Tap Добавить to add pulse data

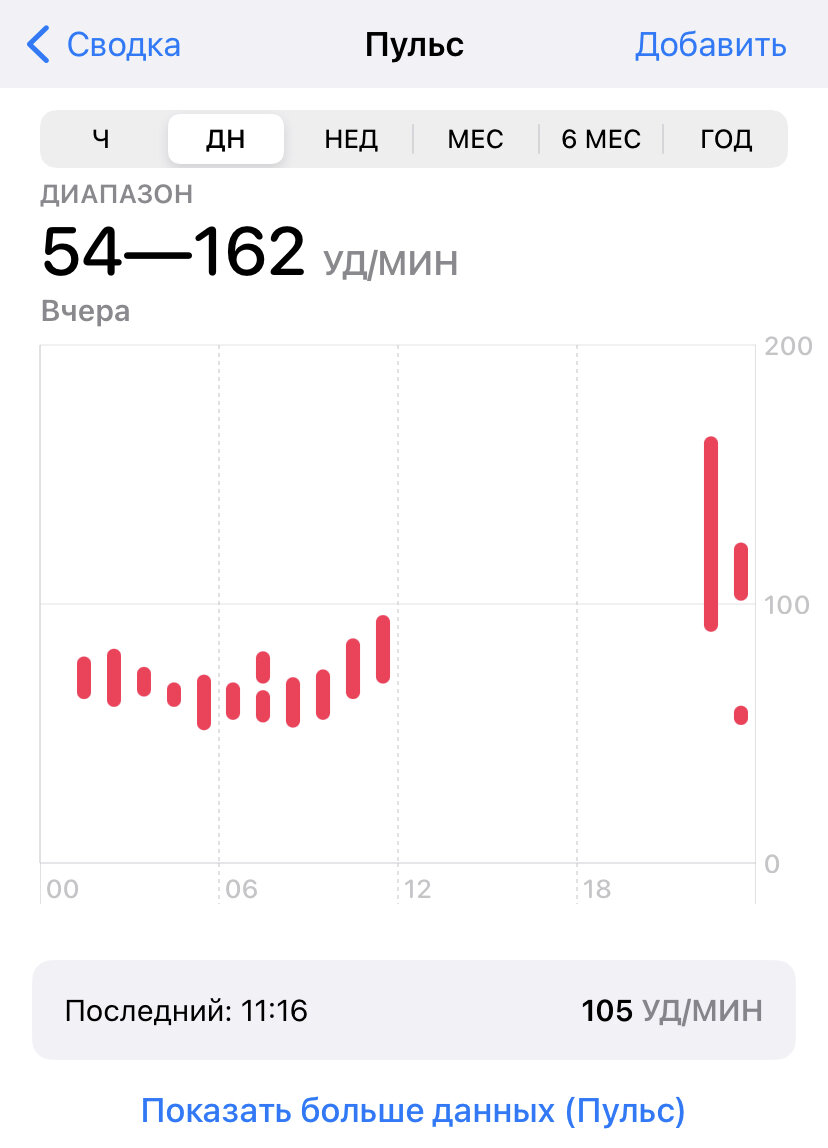coord(710,45)
